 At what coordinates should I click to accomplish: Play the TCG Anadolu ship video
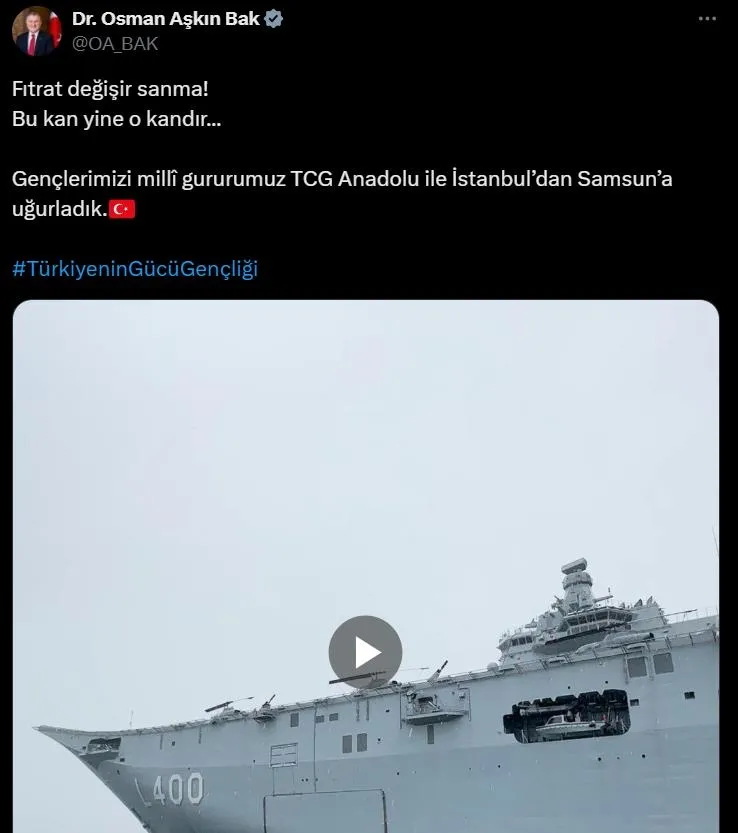(x=365, y=652)
